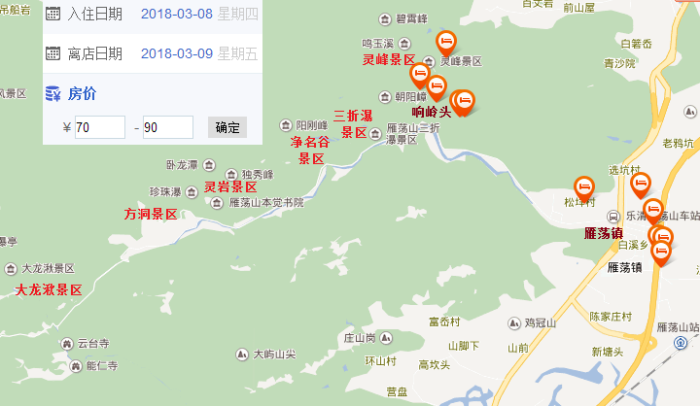Select the hotel marker above 灵峰景区 label
700x406 pixels.
[x=447, y=42]
